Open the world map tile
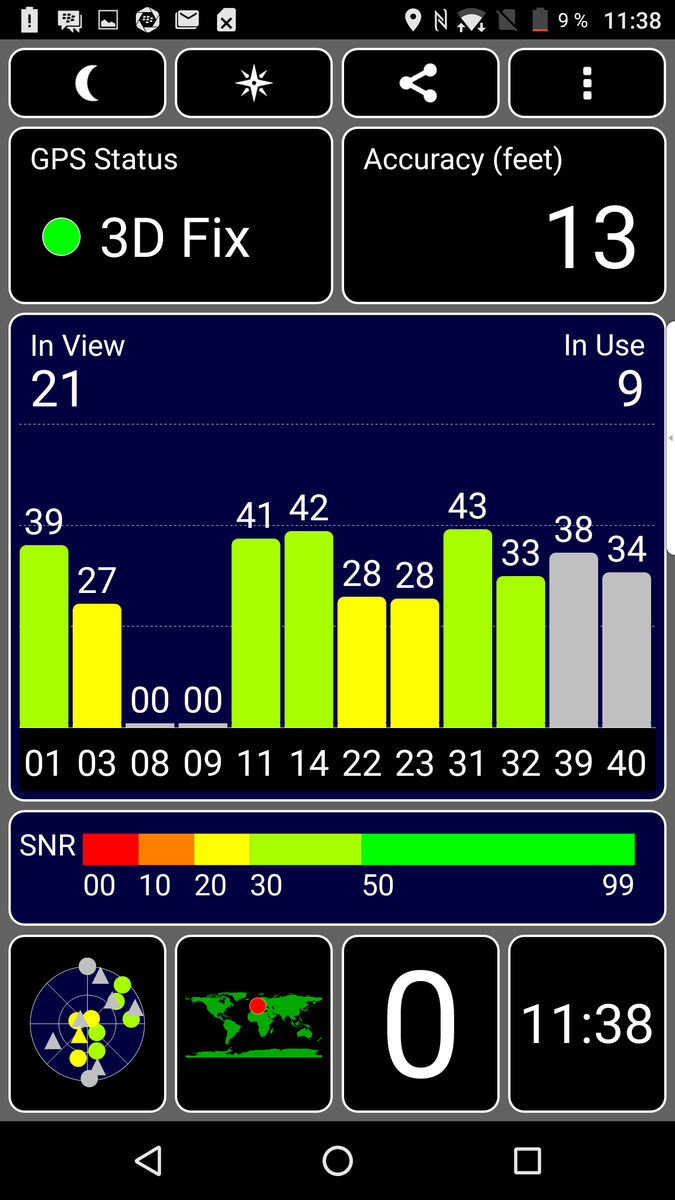Image resolution: width=675 pixels, height=1200 pixels. pos(254,1023)
